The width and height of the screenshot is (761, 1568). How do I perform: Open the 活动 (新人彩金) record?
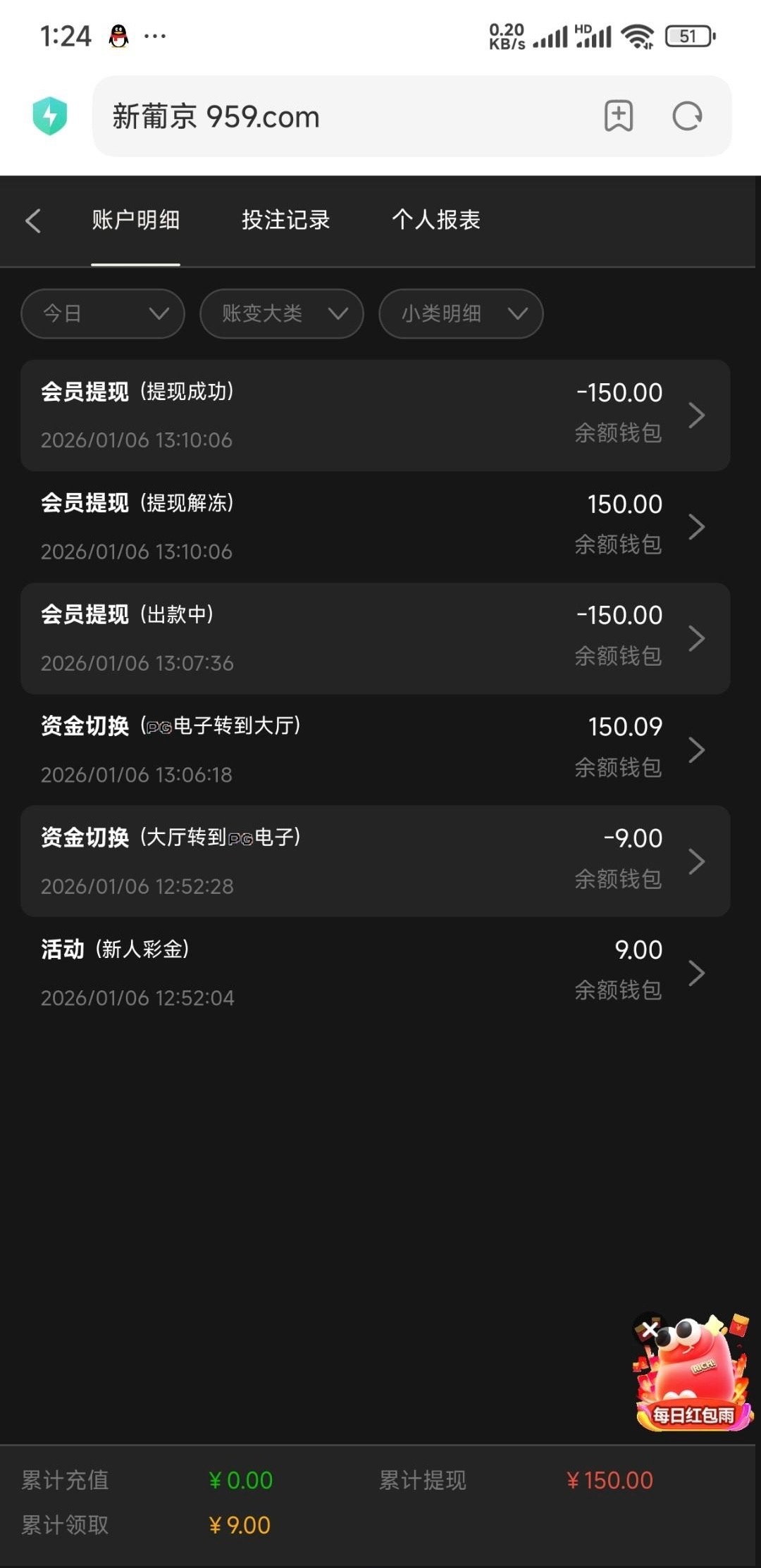375,973
